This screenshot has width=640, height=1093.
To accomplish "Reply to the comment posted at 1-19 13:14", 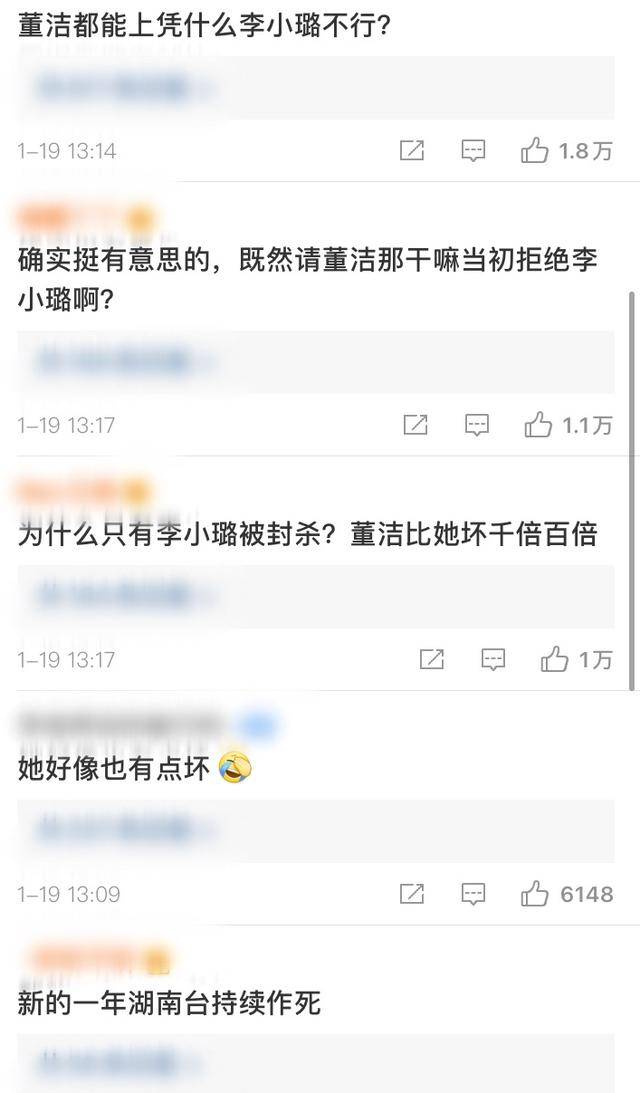I will (x=473, y=151).
